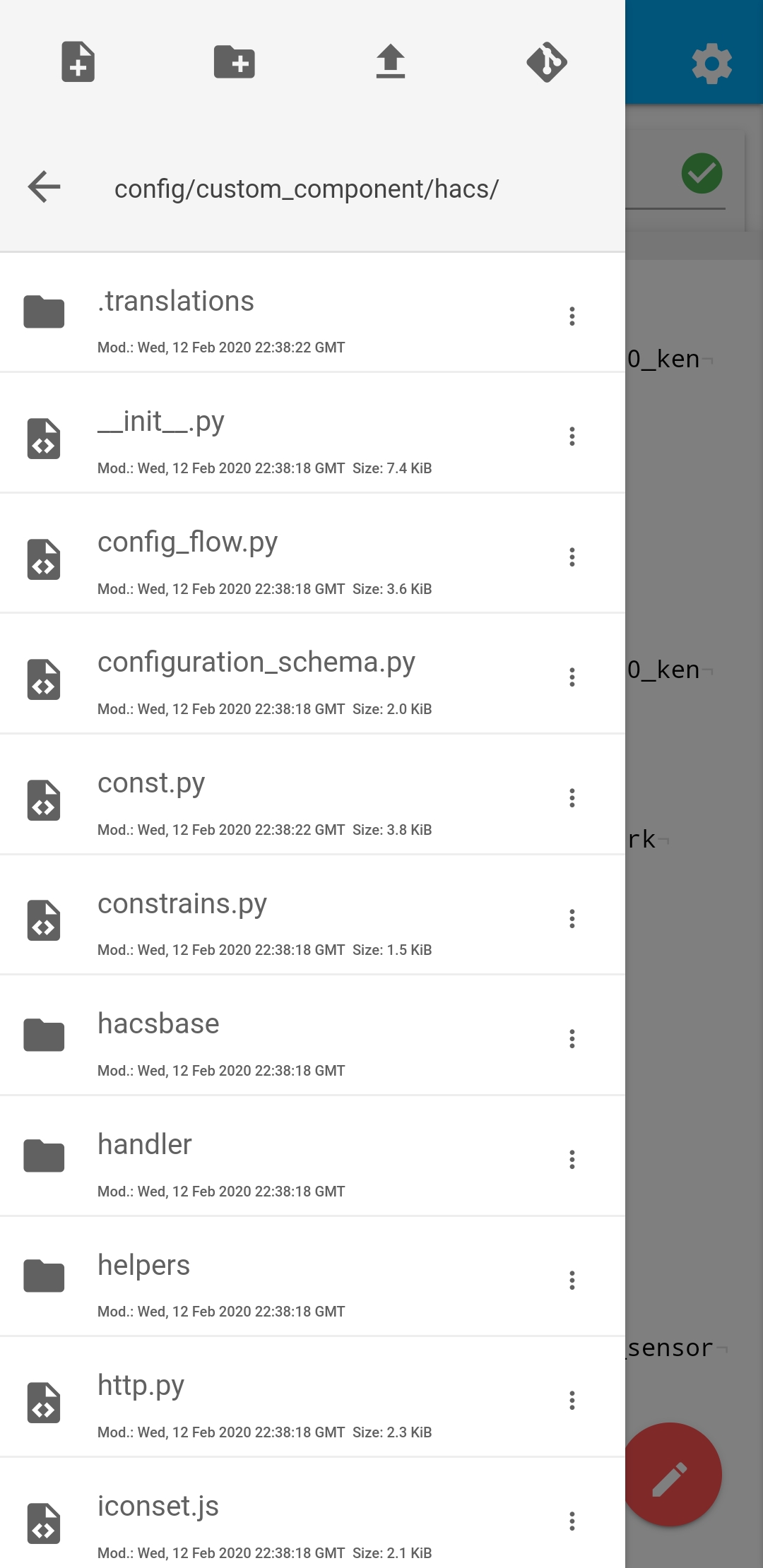The image size is (763, 1568).
Task: Upload a file with the upload icon
Action: point(391,62)
